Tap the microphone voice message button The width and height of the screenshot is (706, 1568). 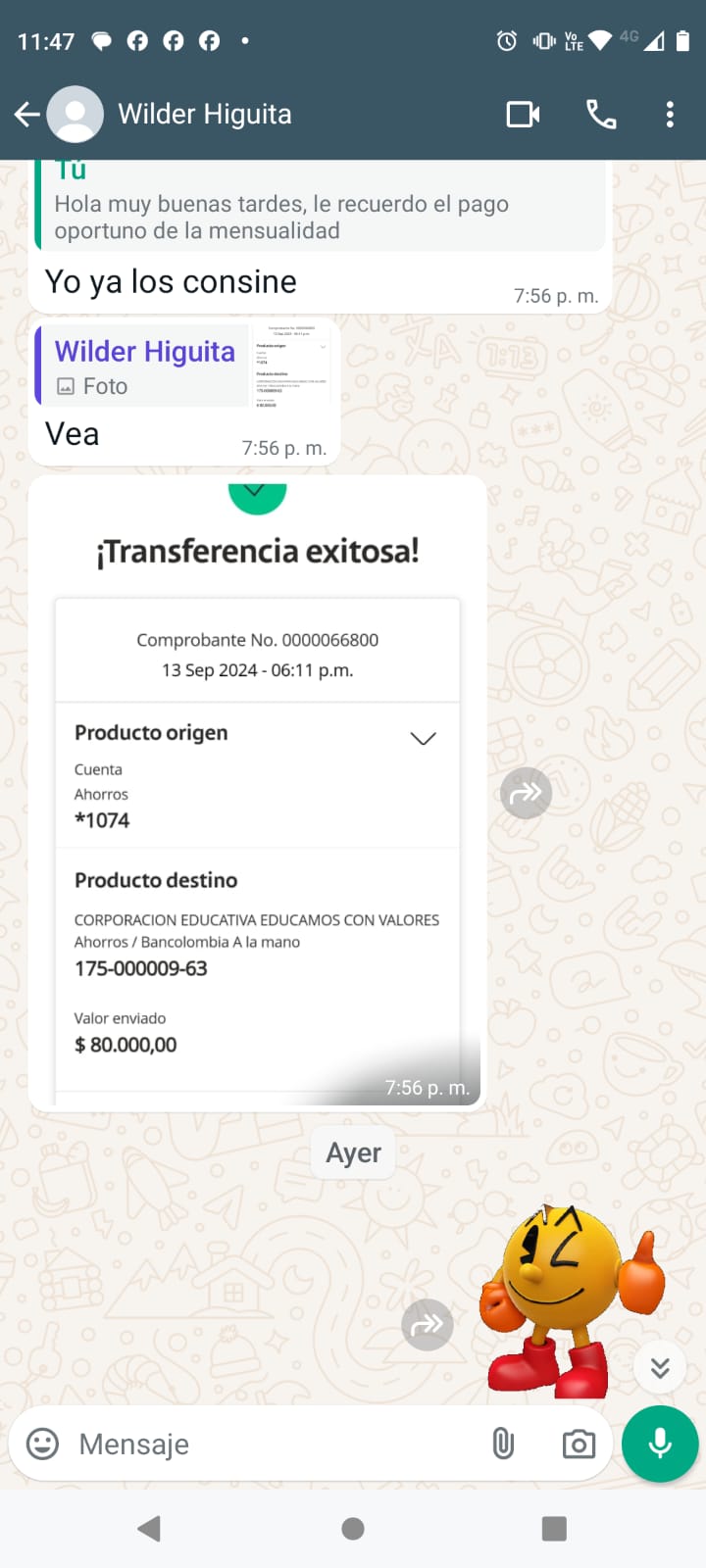(660, 1444)
